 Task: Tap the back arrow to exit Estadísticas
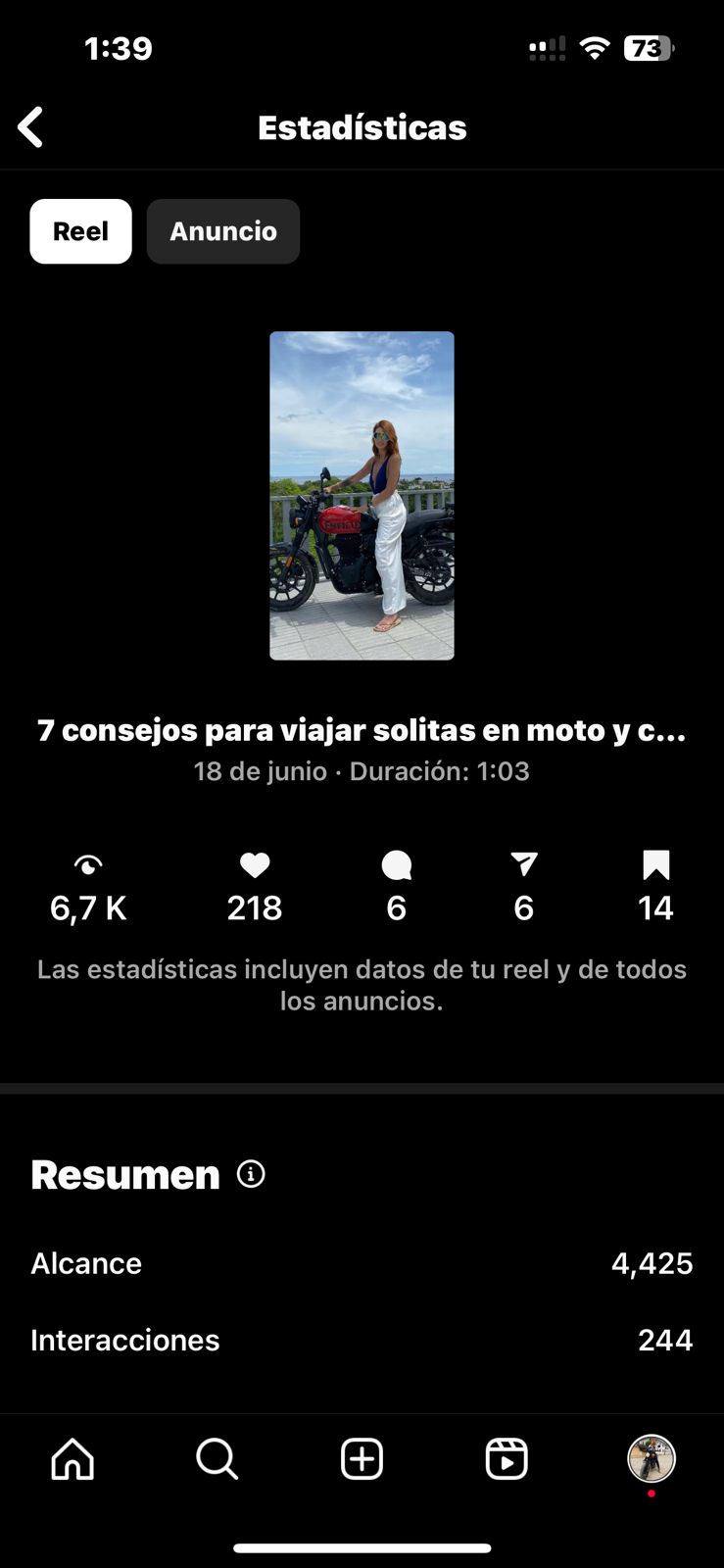[x=30, y=126]
